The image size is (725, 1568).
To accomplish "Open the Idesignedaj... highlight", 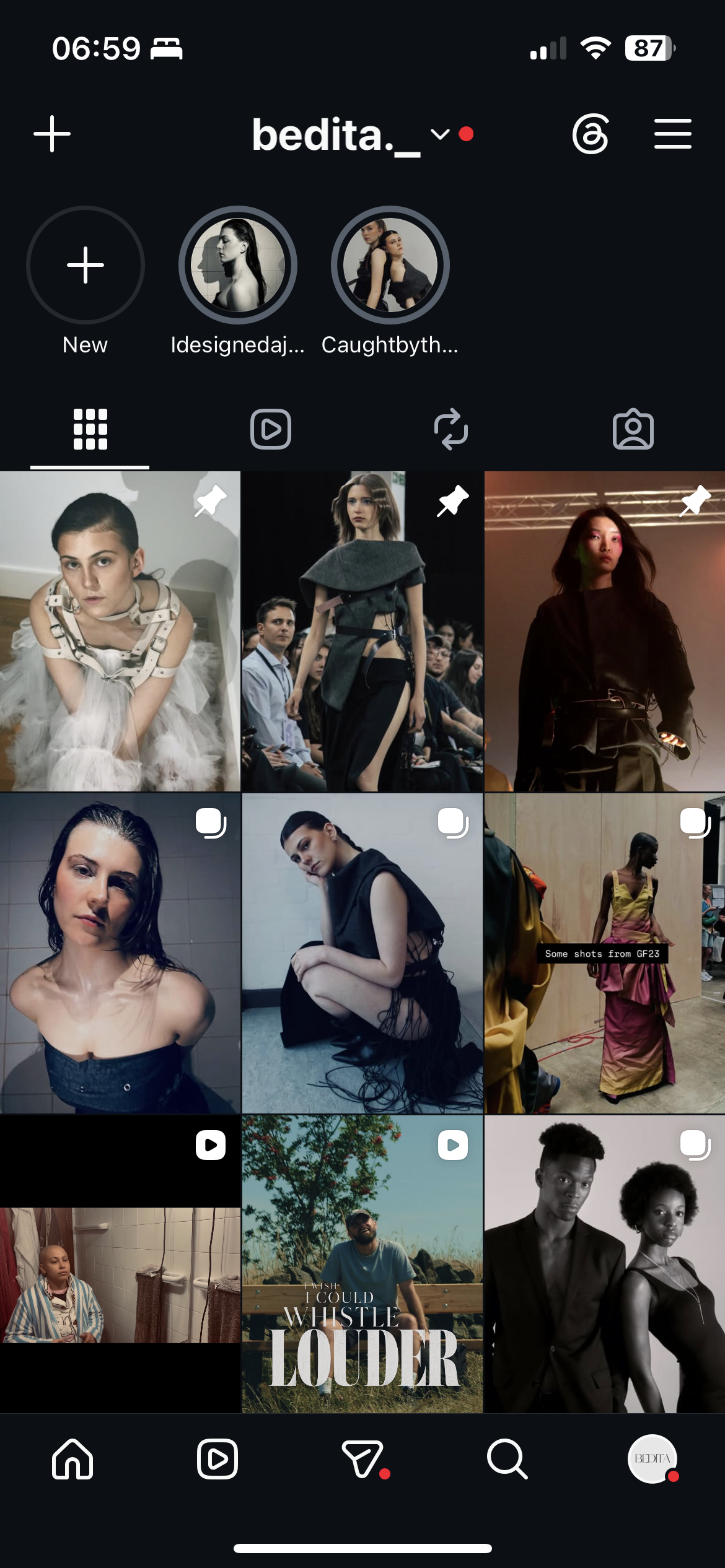I will [x=238, y=265].
